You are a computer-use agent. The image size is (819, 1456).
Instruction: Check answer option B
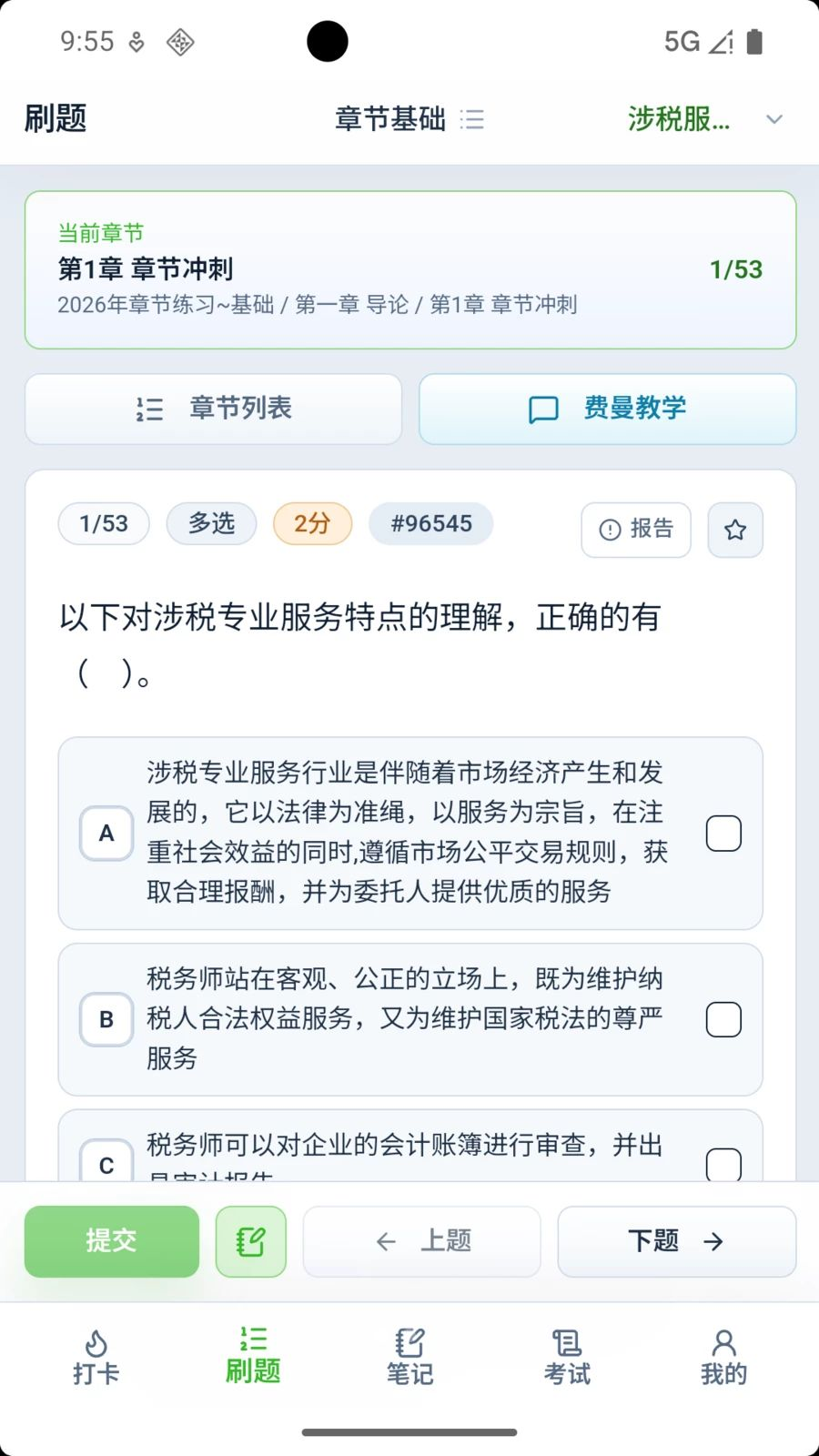[723, 1019]
